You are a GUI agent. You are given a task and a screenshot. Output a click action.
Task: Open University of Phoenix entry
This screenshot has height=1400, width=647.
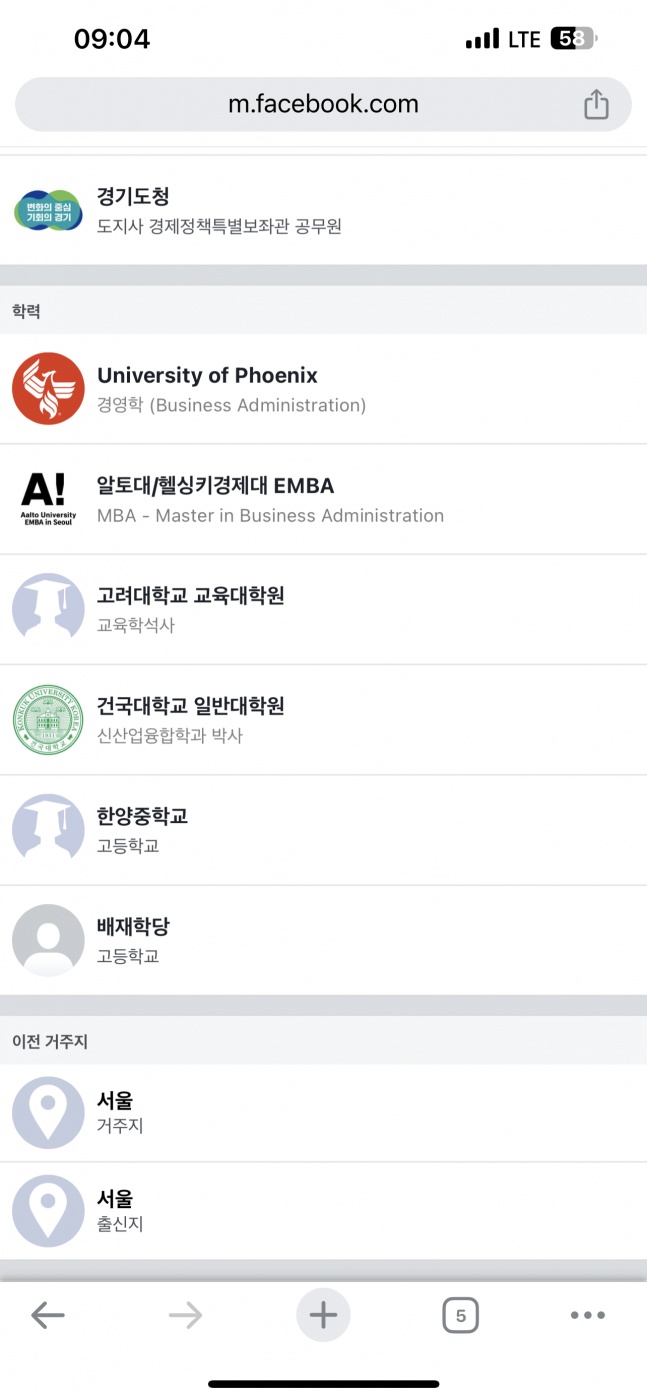coord(208,388)
